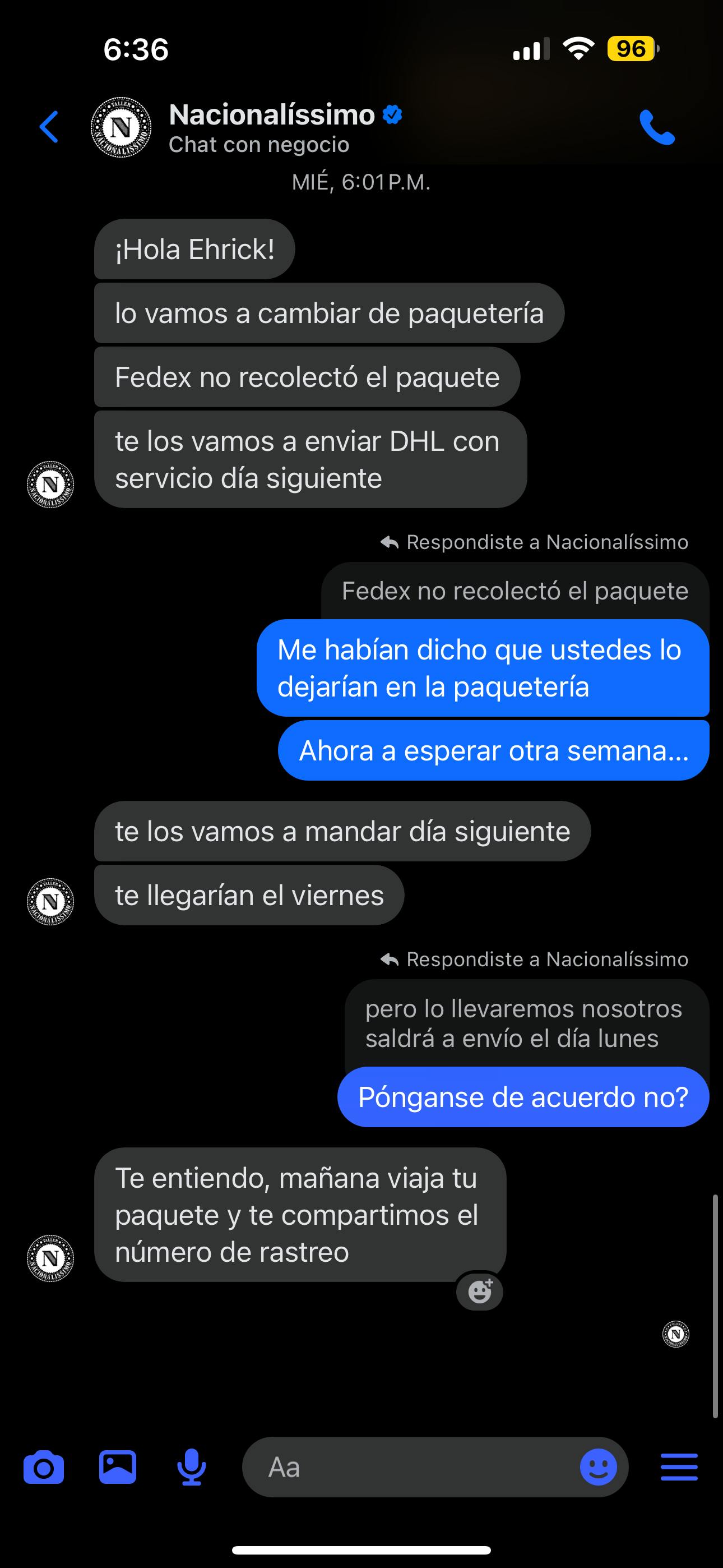723x1568 pixels.
Task: Record a voice message with the microphone
Action: coord(192,1467)
